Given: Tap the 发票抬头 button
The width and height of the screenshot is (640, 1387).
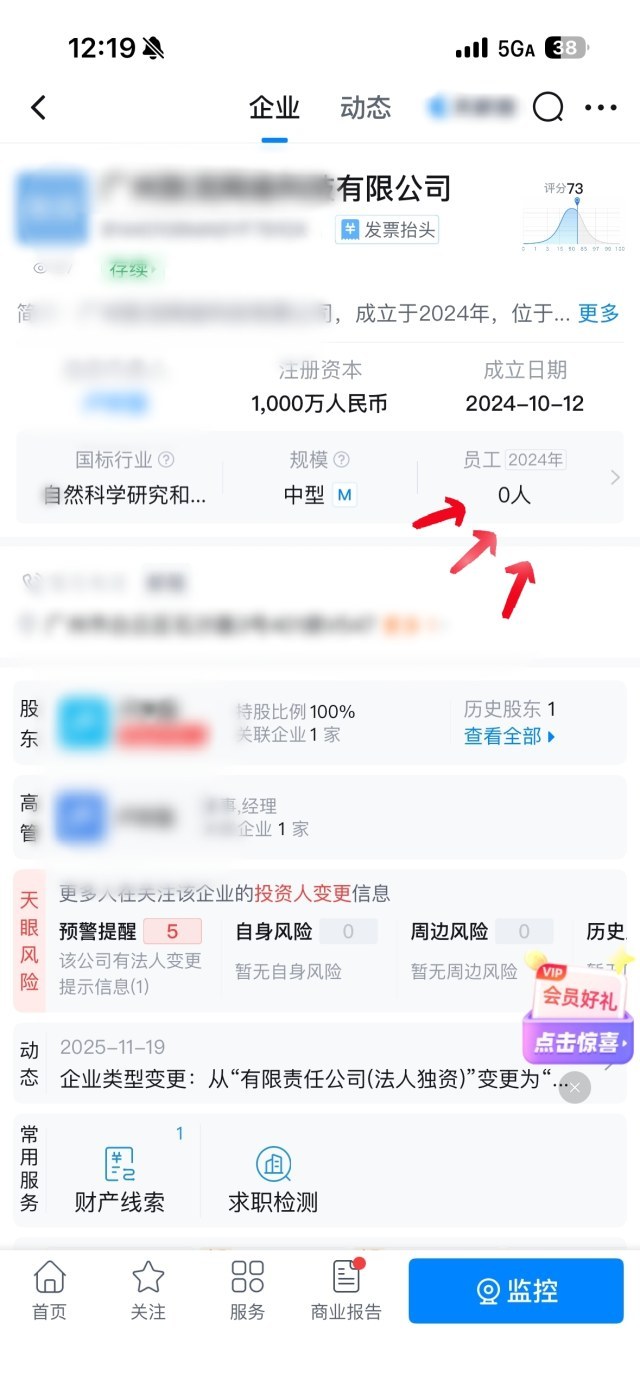Looking at the screenshot, I should pyautogui.click(x=388, y=230).
